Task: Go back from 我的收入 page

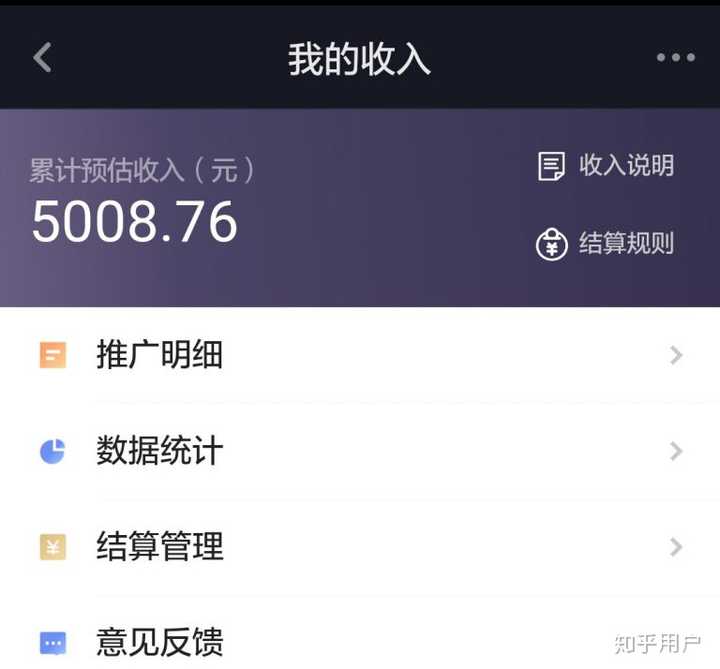Action: (42, 58)
